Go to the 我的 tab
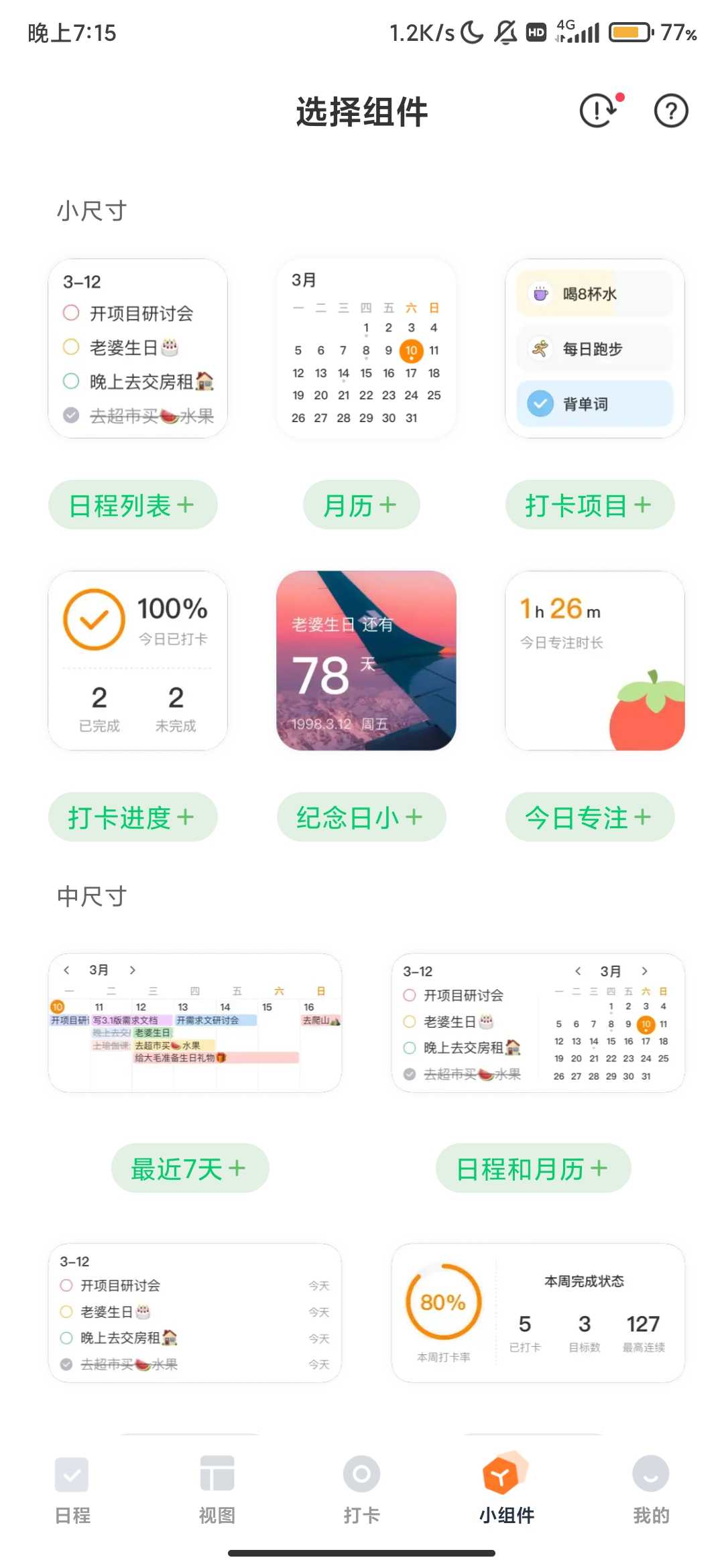The image size is (724, 1568). (x=651, y=1489)
